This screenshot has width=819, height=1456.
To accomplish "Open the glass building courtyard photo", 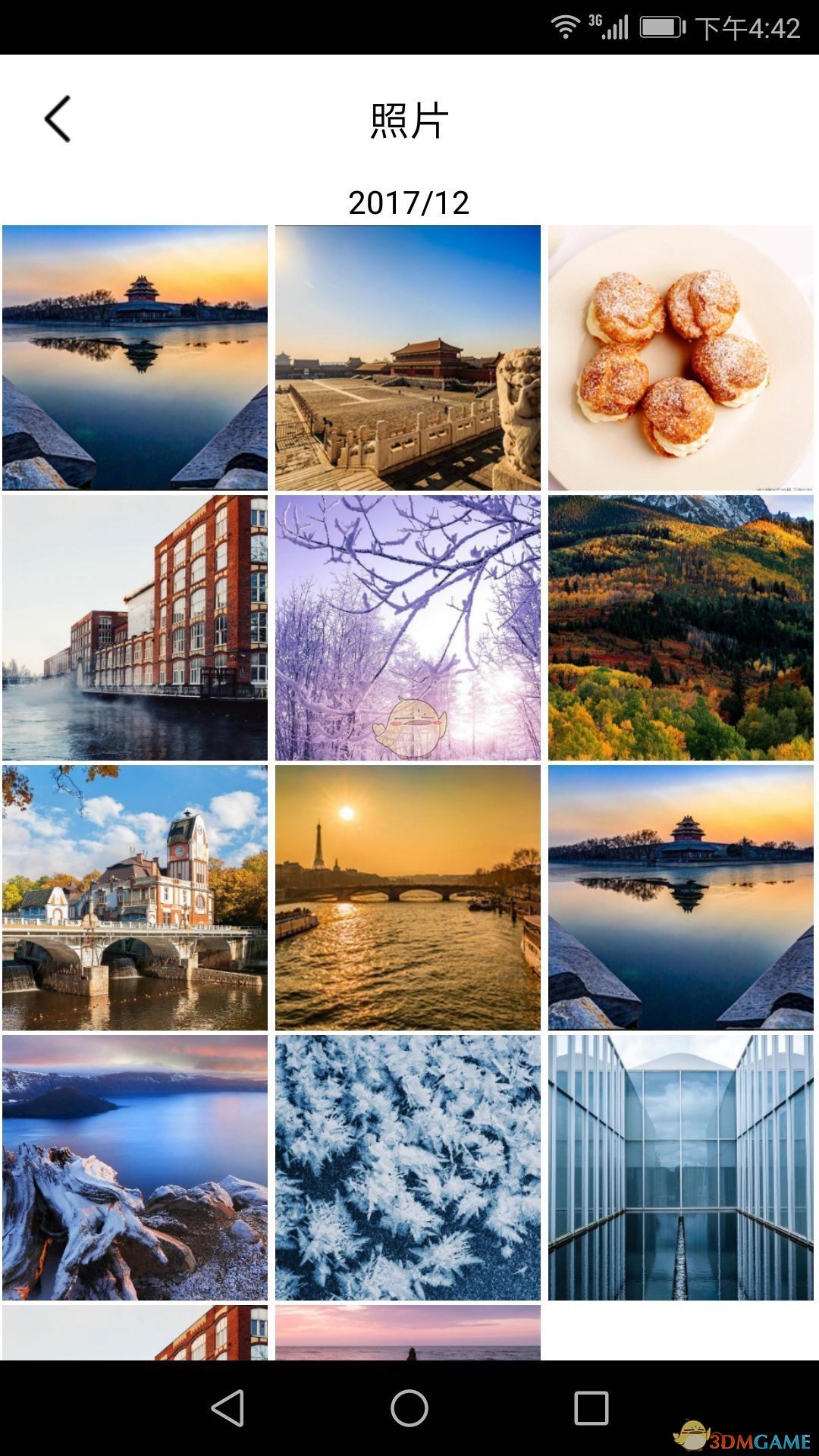I will 680,1167.
